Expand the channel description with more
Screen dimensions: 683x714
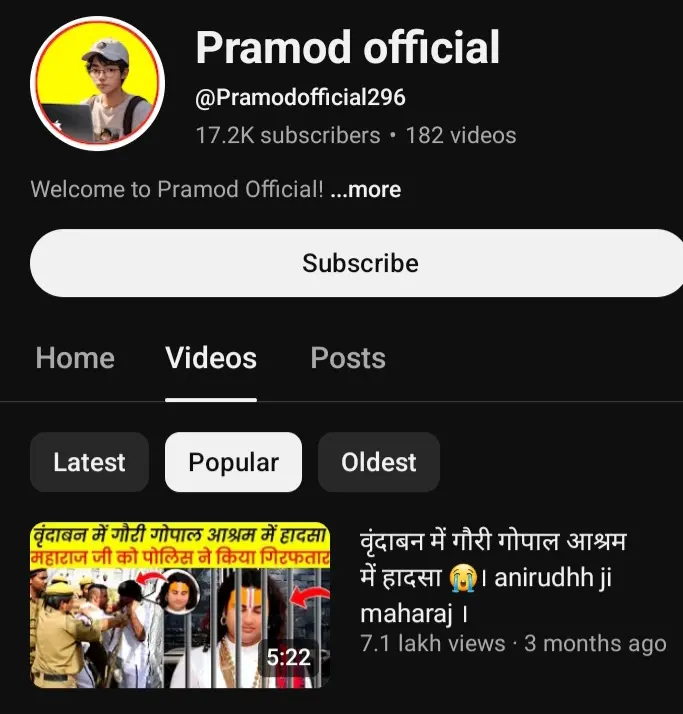[x=366, y=189]
